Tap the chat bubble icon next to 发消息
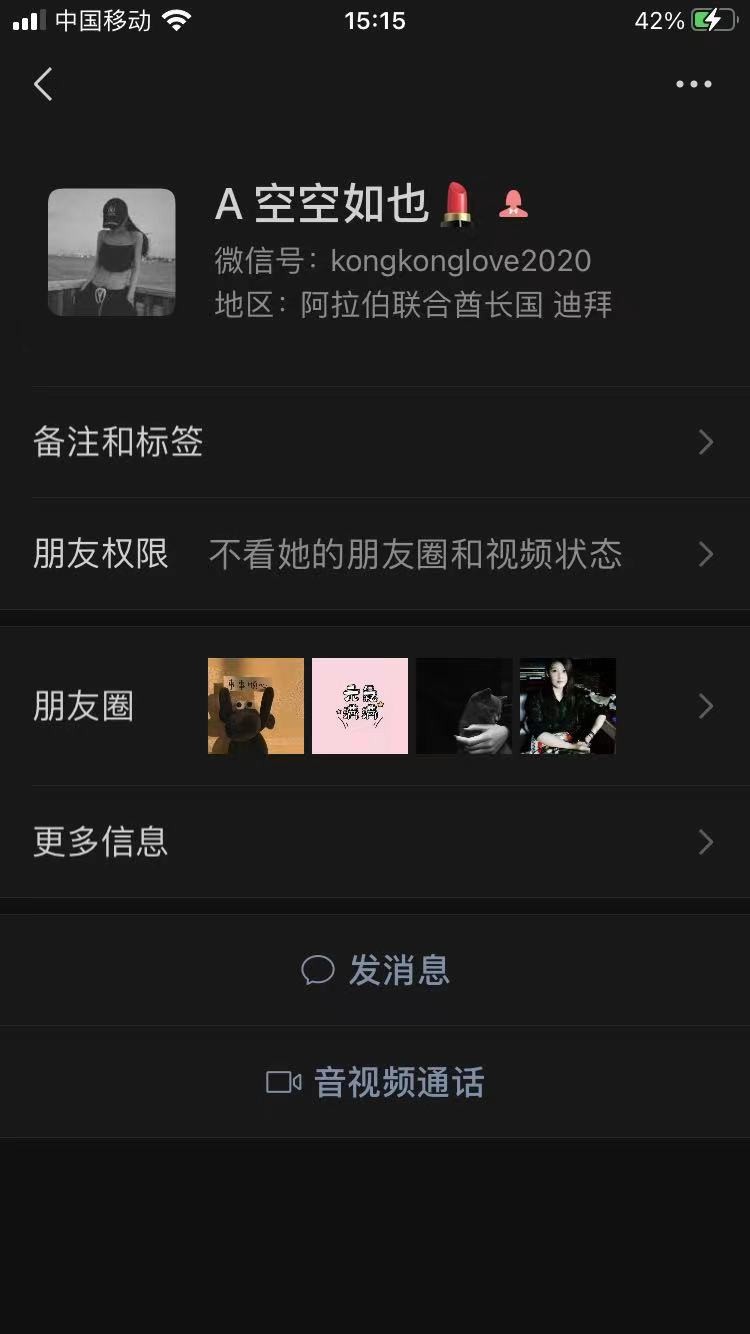The width and height of the screenshot is (750, 1334). (318, 969)
